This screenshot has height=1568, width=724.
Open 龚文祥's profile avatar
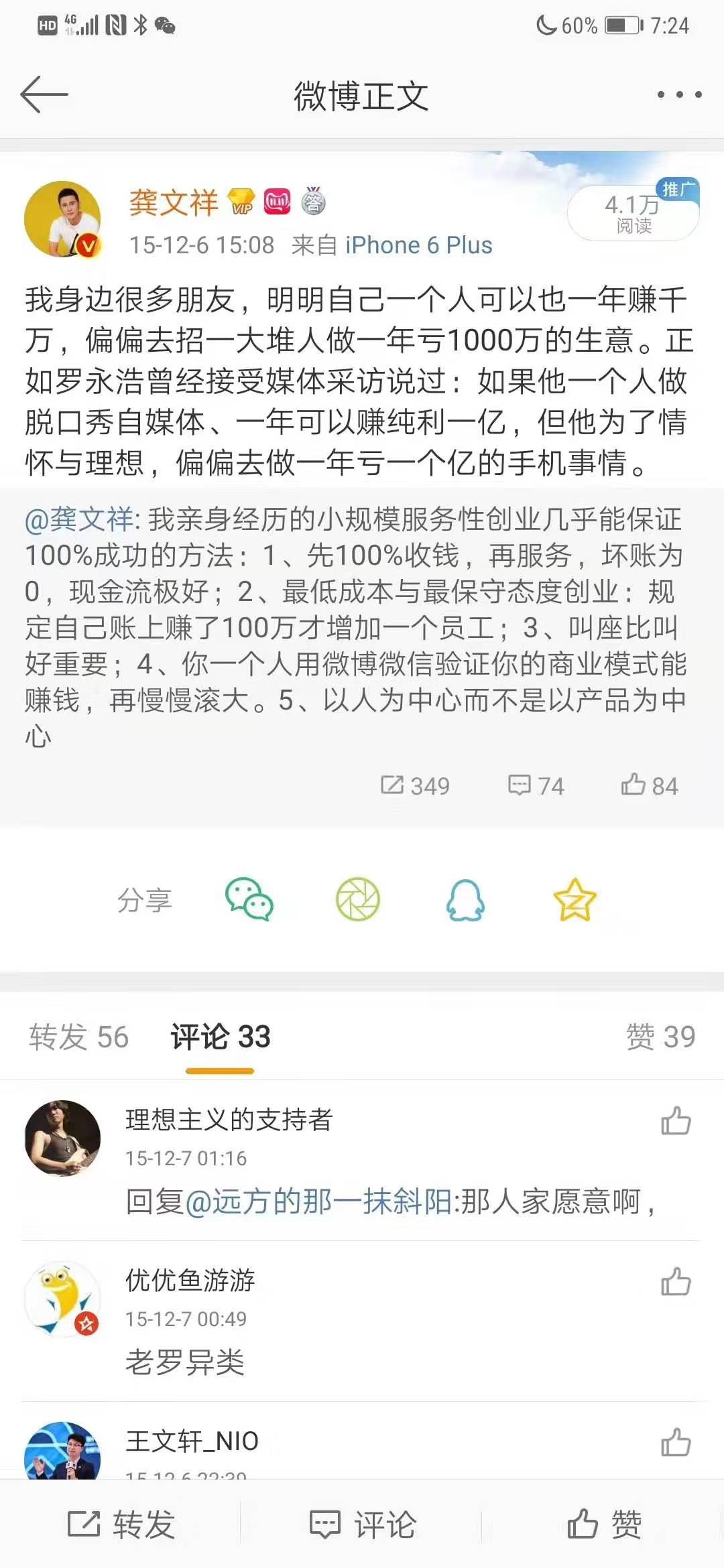coord(62,219)
